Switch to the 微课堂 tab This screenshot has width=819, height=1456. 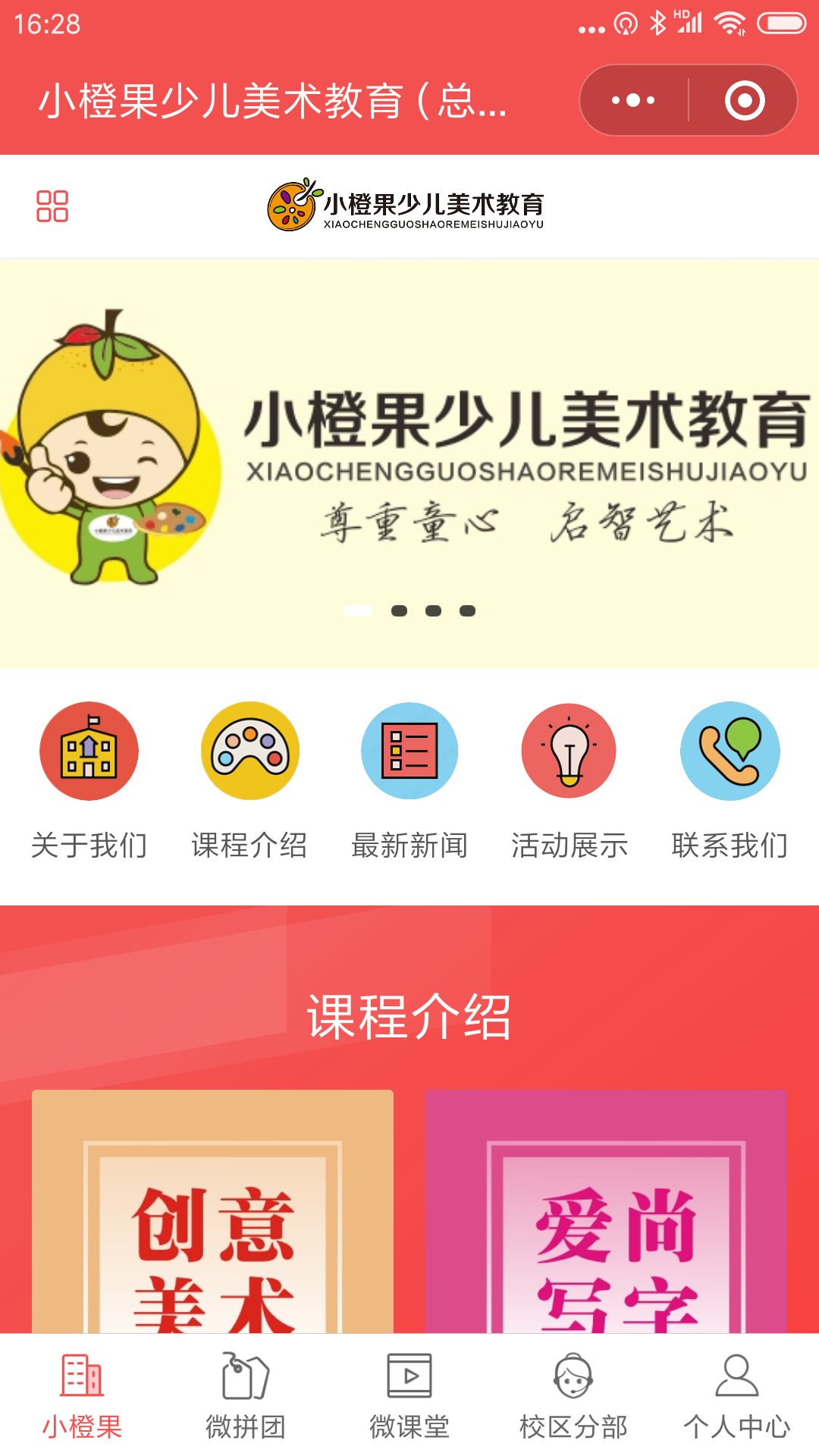(x=409, y=1395)
